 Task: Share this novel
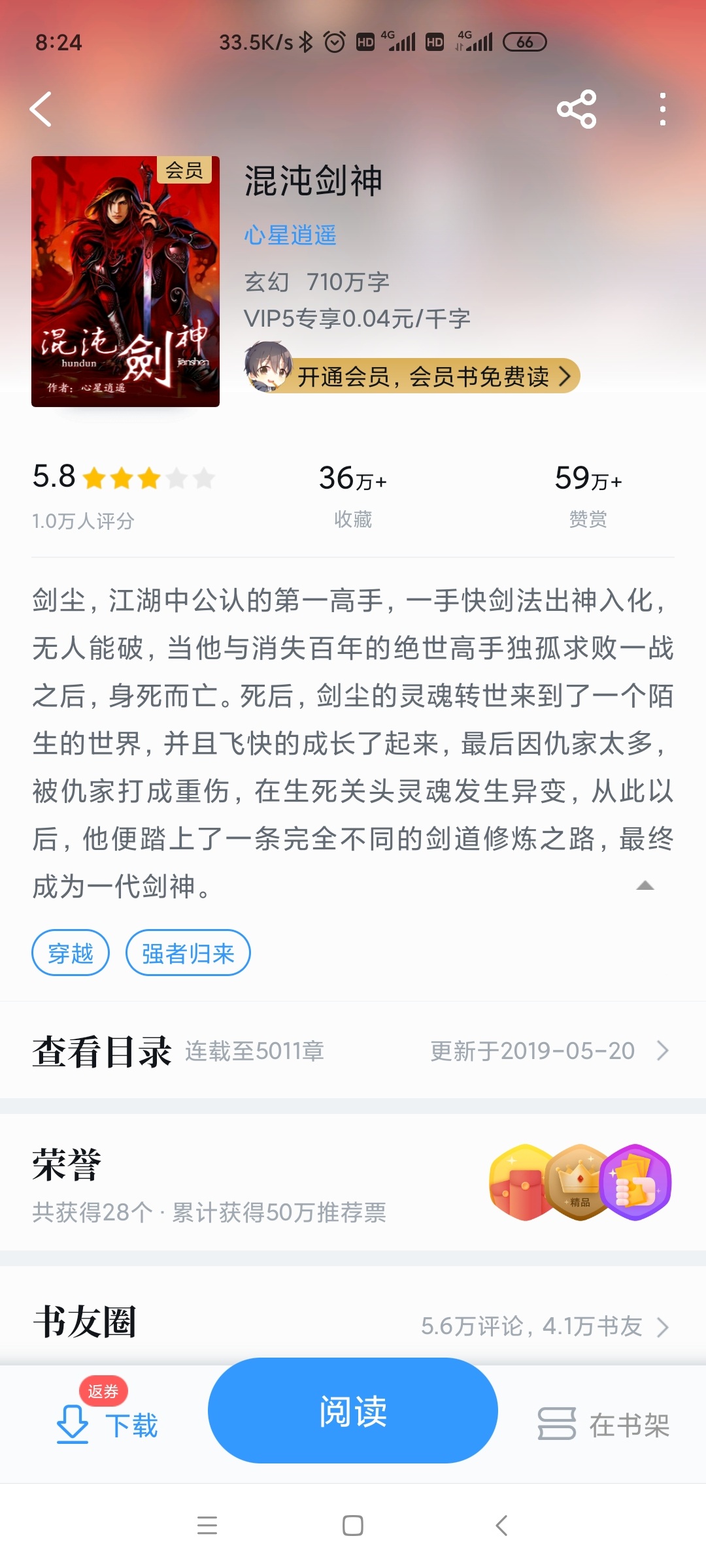(x=576, y=109)
